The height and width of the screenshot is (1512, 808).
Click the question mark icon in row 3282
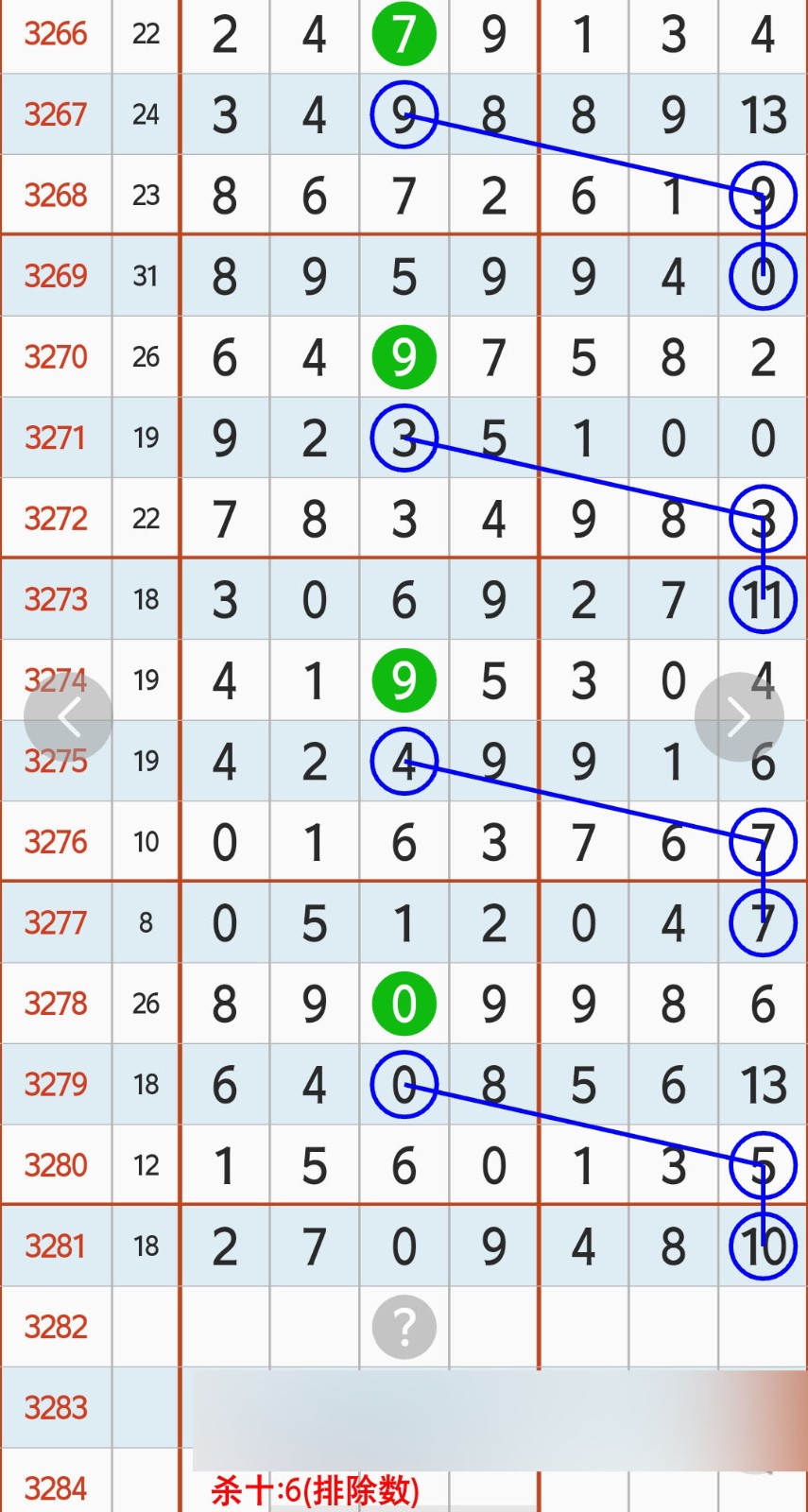point(404,1328)
